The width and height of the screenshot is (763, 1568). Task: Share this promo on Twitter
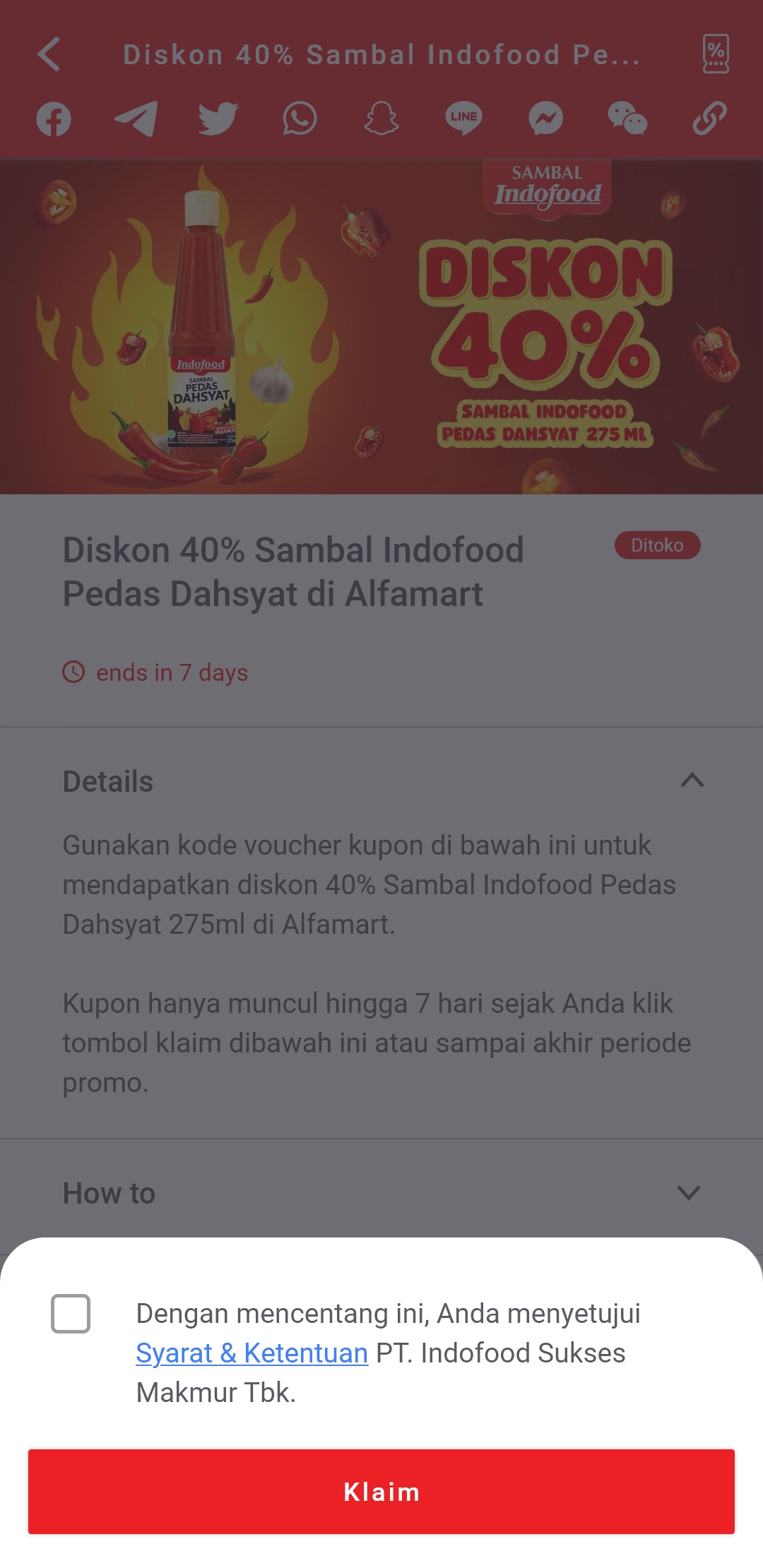(218, 119)
